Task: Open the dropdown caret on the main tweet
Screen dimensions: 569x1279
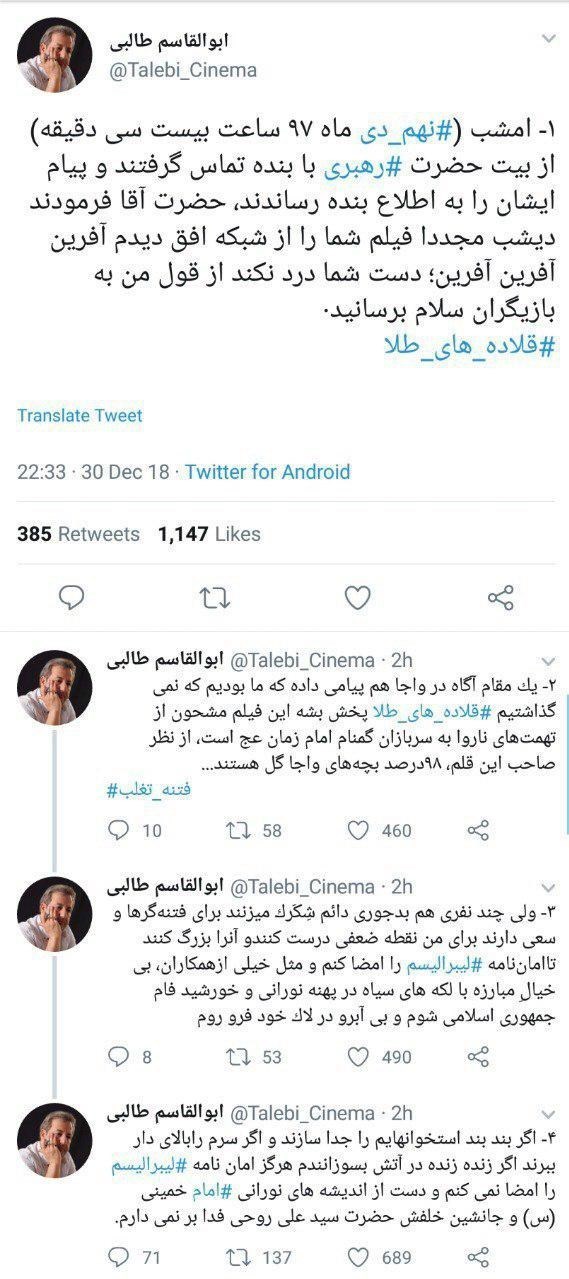Action: 548,38
